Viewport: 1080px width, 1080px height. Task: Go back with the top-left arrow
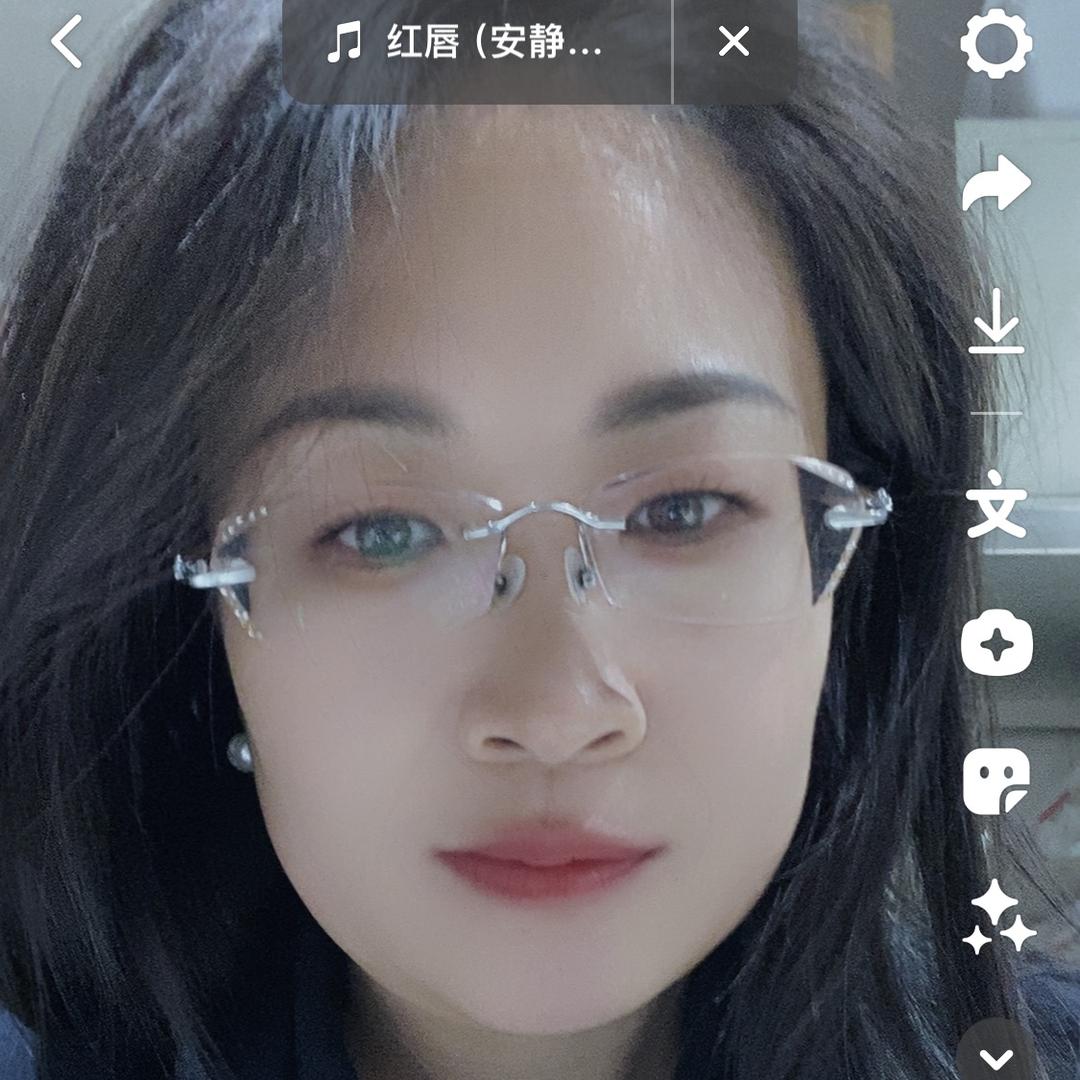click(x=66, y=42)
